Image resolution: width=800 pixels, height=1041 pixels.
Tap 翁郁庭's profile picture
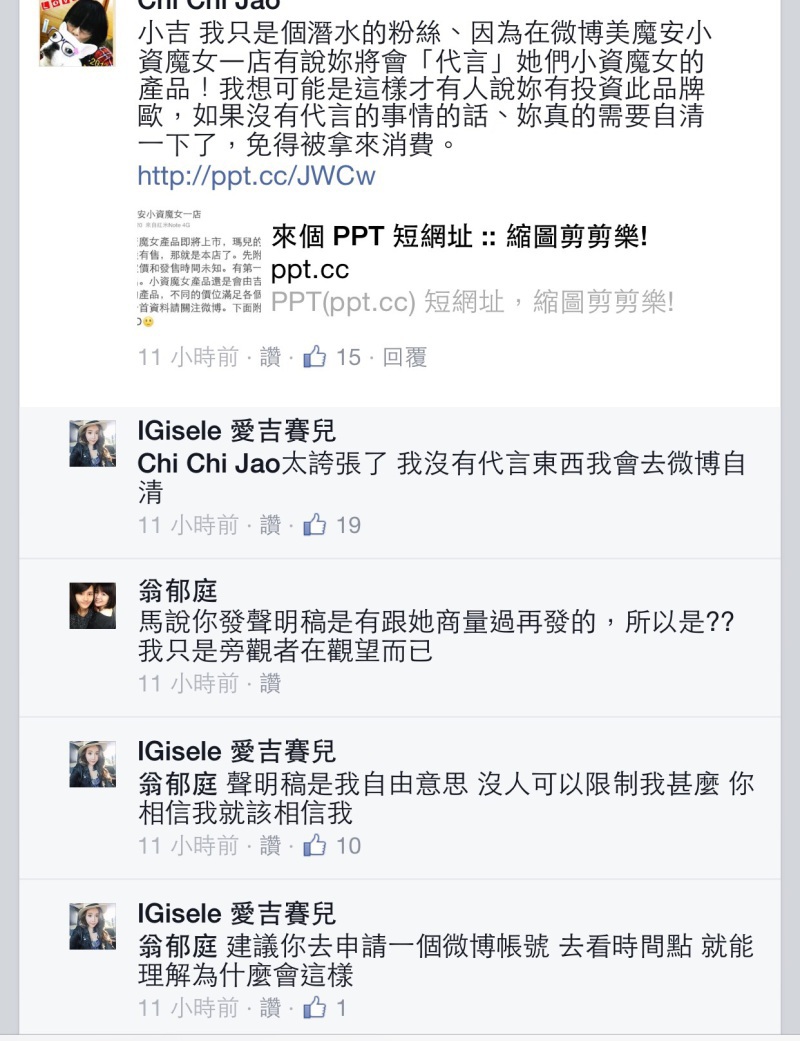(x=92, y=604)
